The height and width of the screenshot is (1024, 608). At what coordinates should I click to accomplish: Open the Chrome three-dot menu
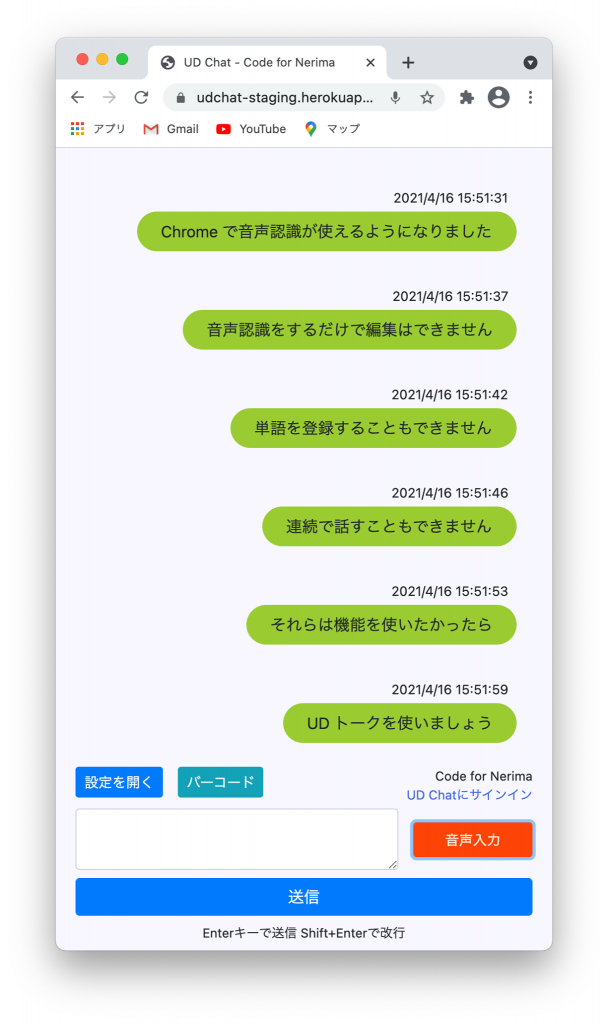point(530,97)
